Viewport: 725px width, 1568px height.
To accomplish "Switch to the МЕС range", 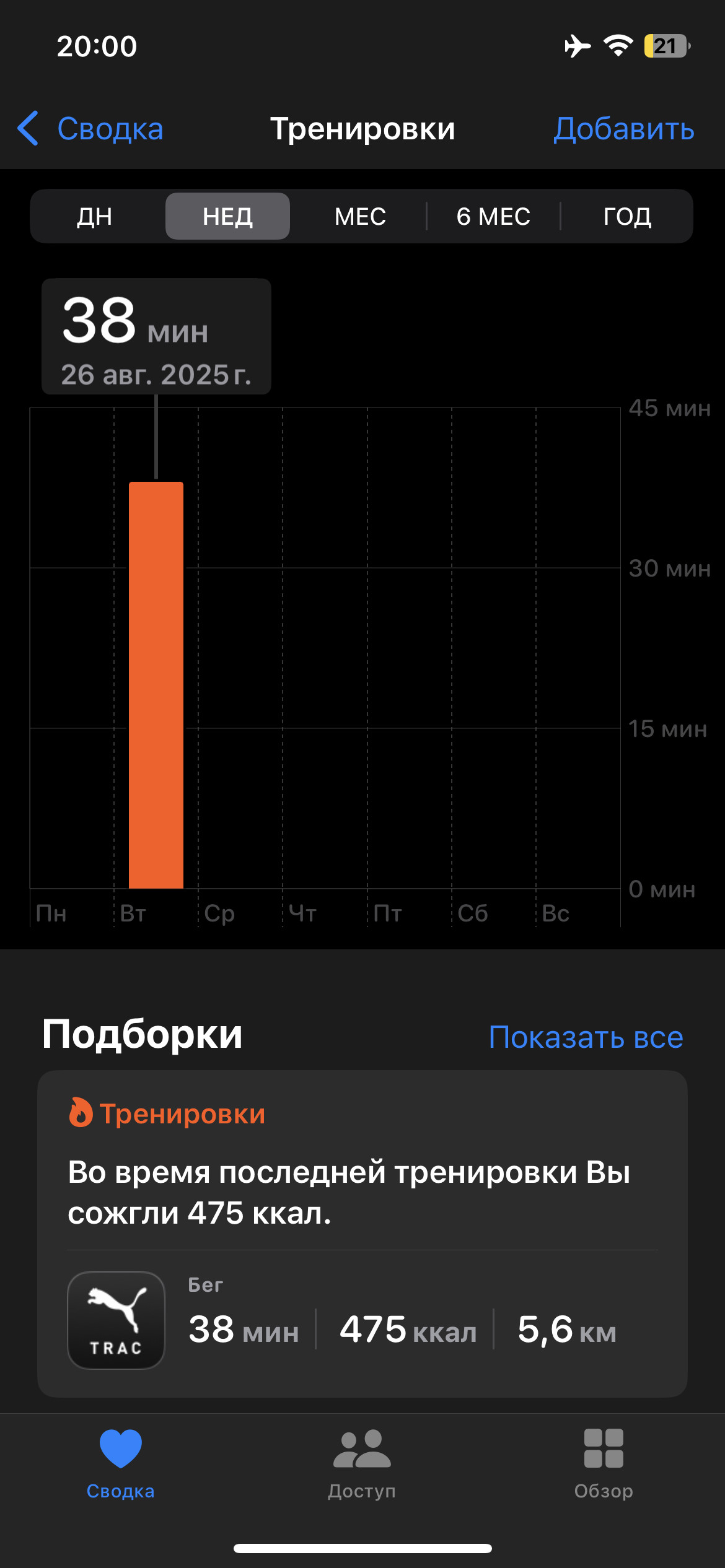I will pos(360,217).
